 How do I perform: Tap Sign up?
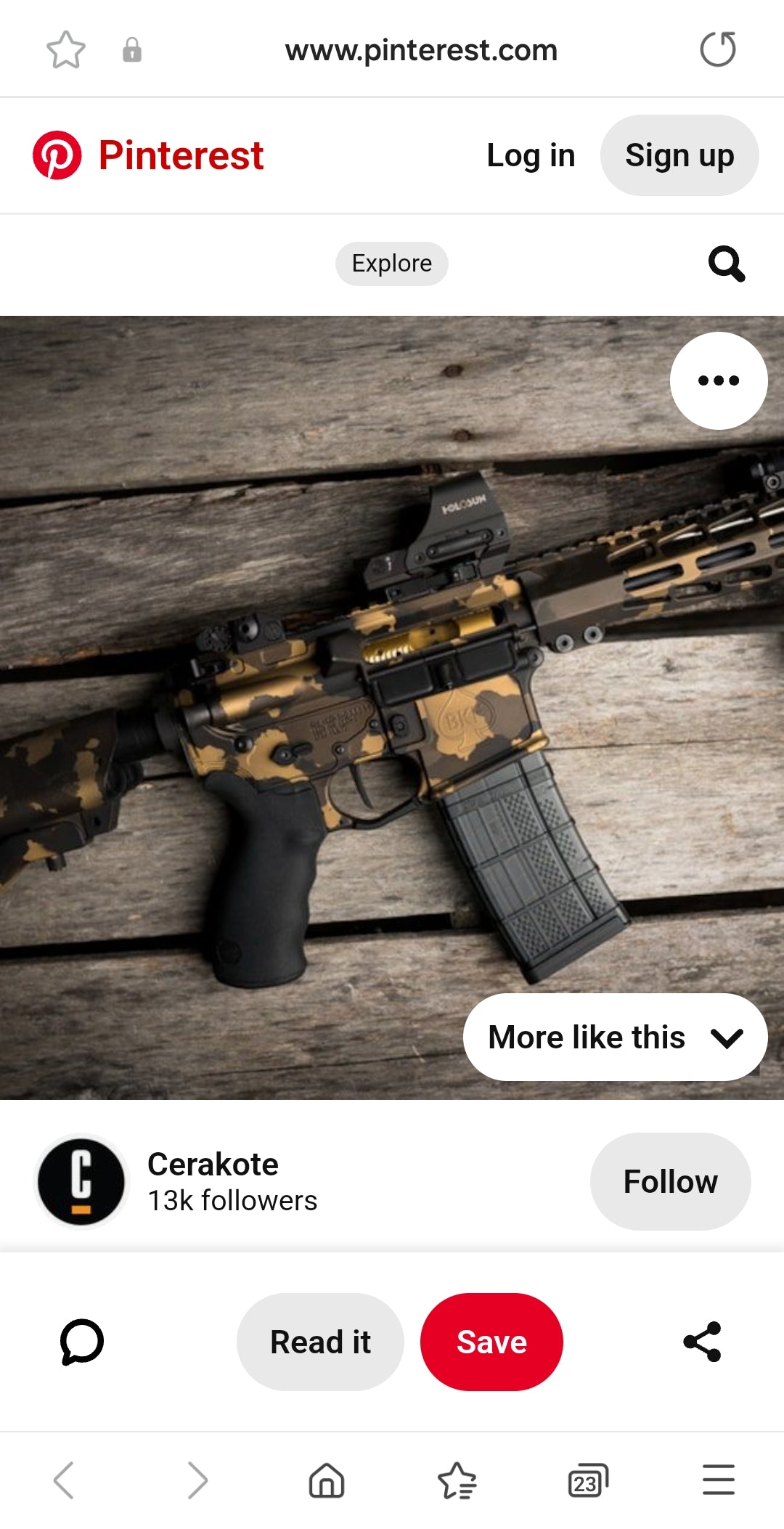tap(679, 155)
